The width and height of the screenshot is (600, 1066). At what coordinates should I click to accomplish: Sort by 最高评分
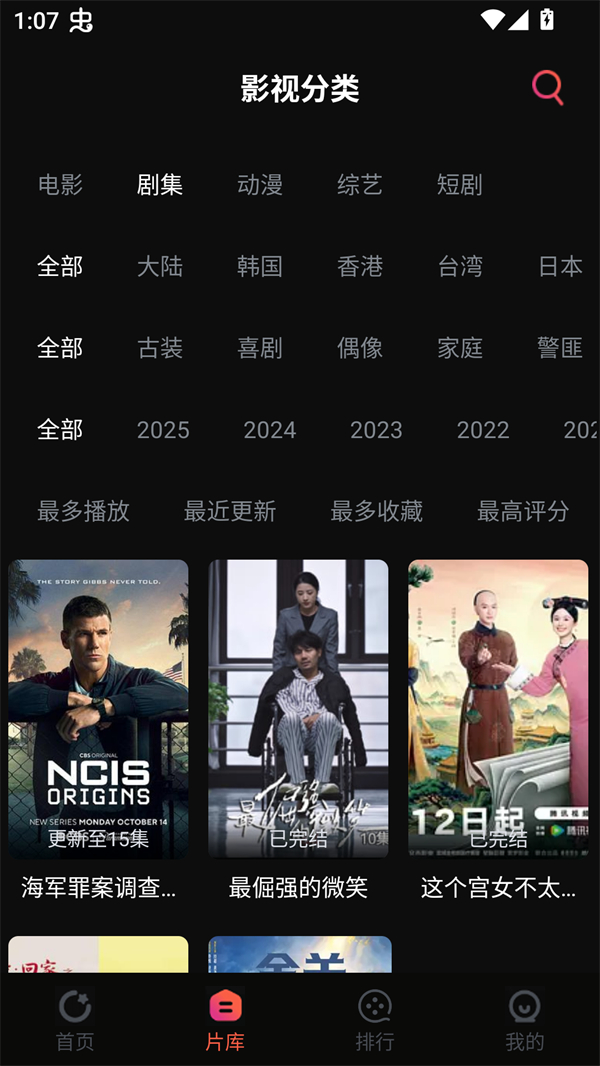coord(523,511)
